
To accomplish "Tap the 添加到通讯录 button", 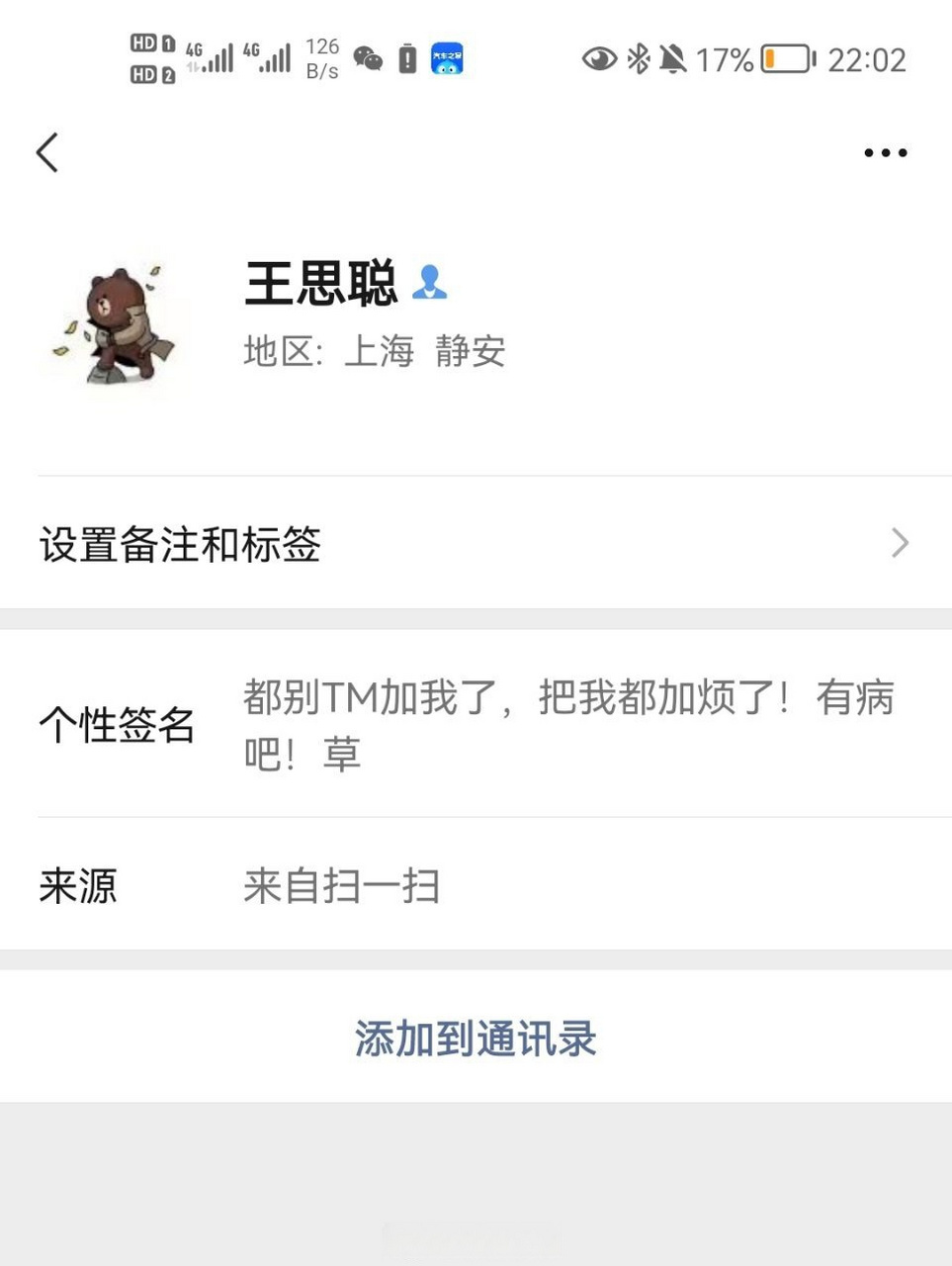I will [476, 1037].
